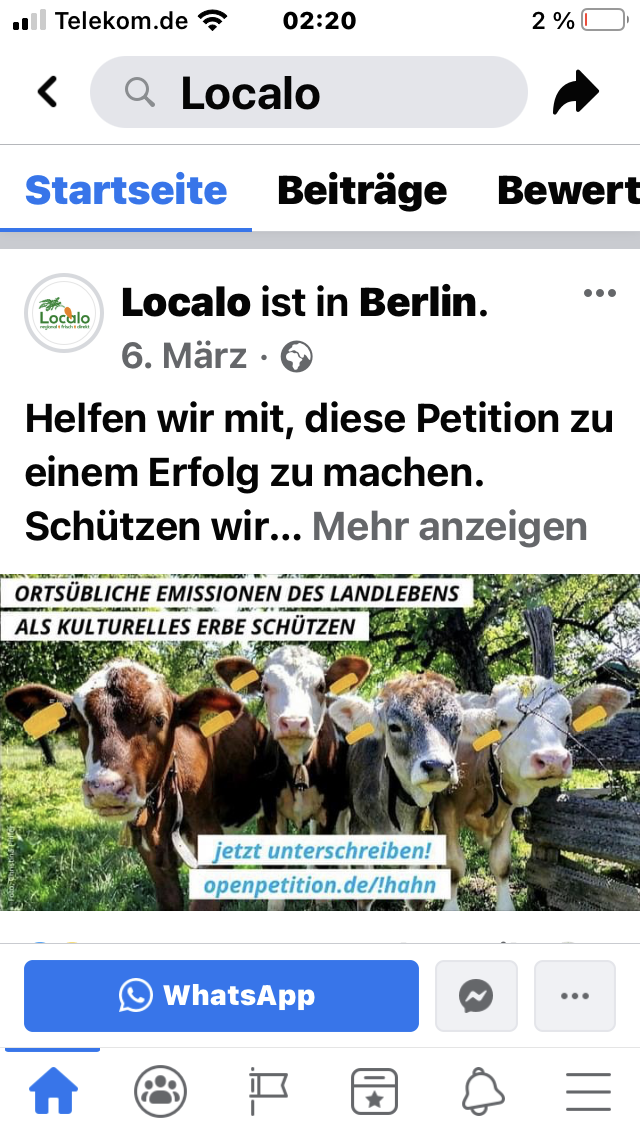Message the page via Messenger
The height and width of the screenshot is (1136, 640).
point(476,995)
